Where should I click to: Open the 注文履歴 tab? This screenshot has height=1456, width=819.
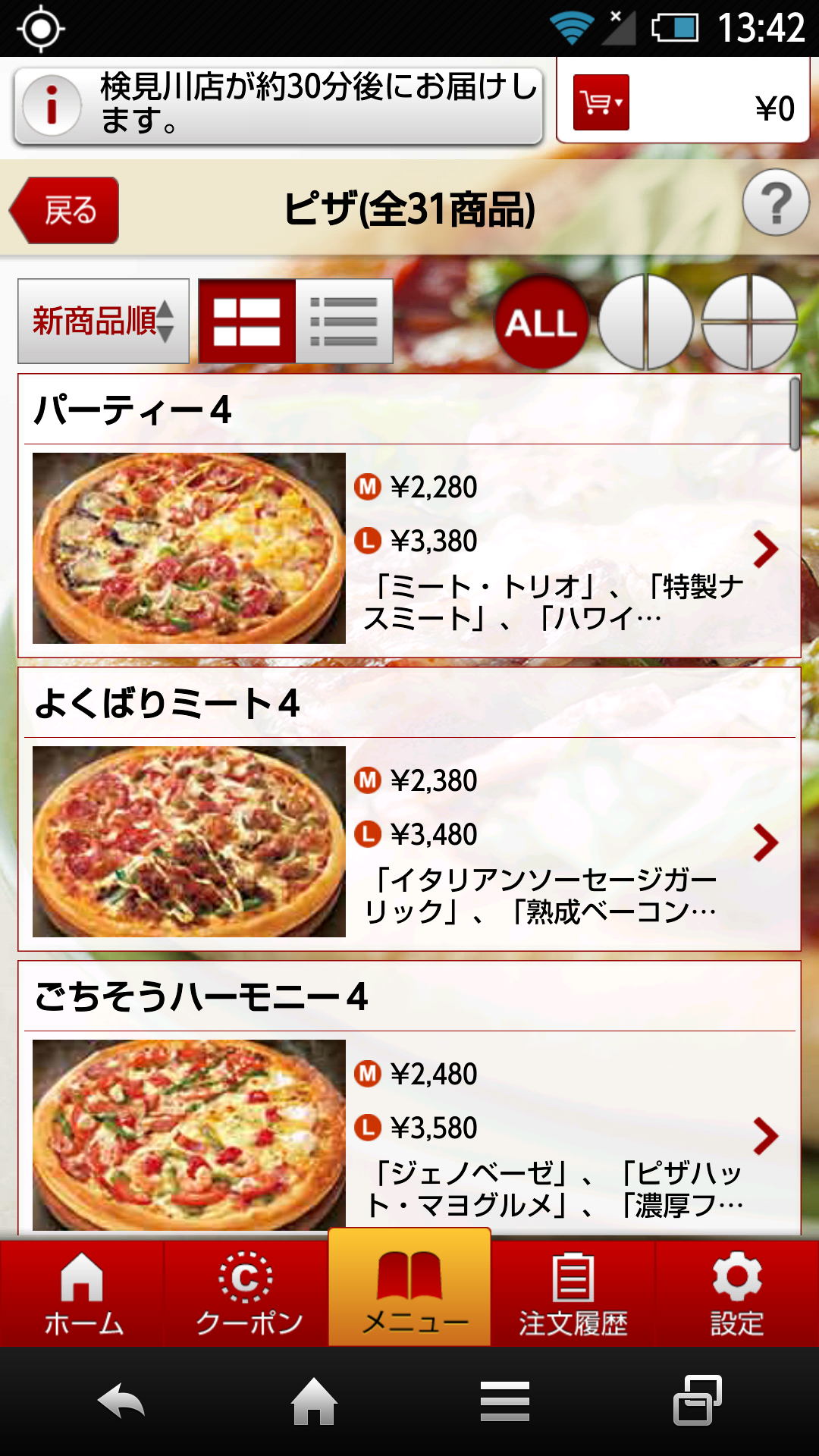coord(573,1294)
